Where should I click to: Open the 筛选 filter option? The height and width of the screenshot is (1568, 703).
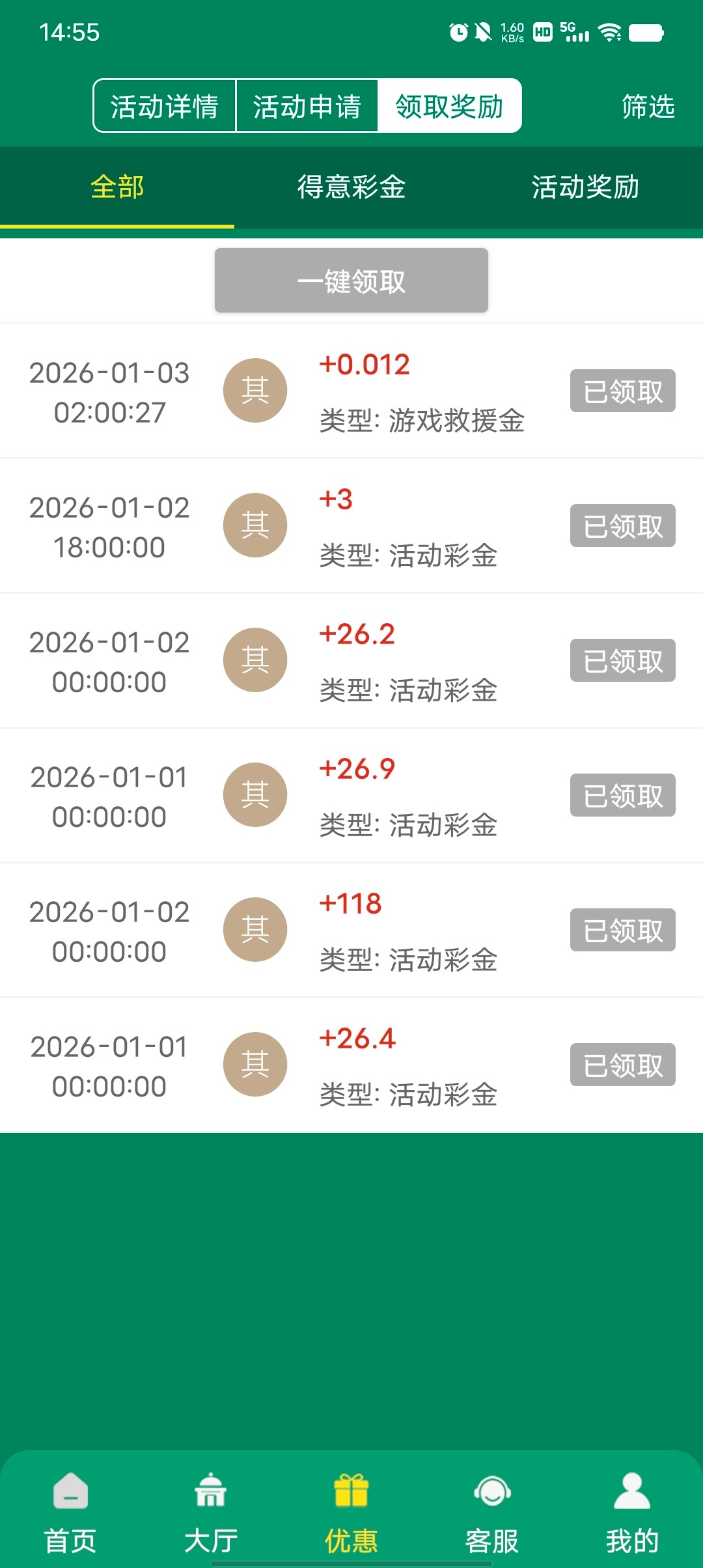648,106
